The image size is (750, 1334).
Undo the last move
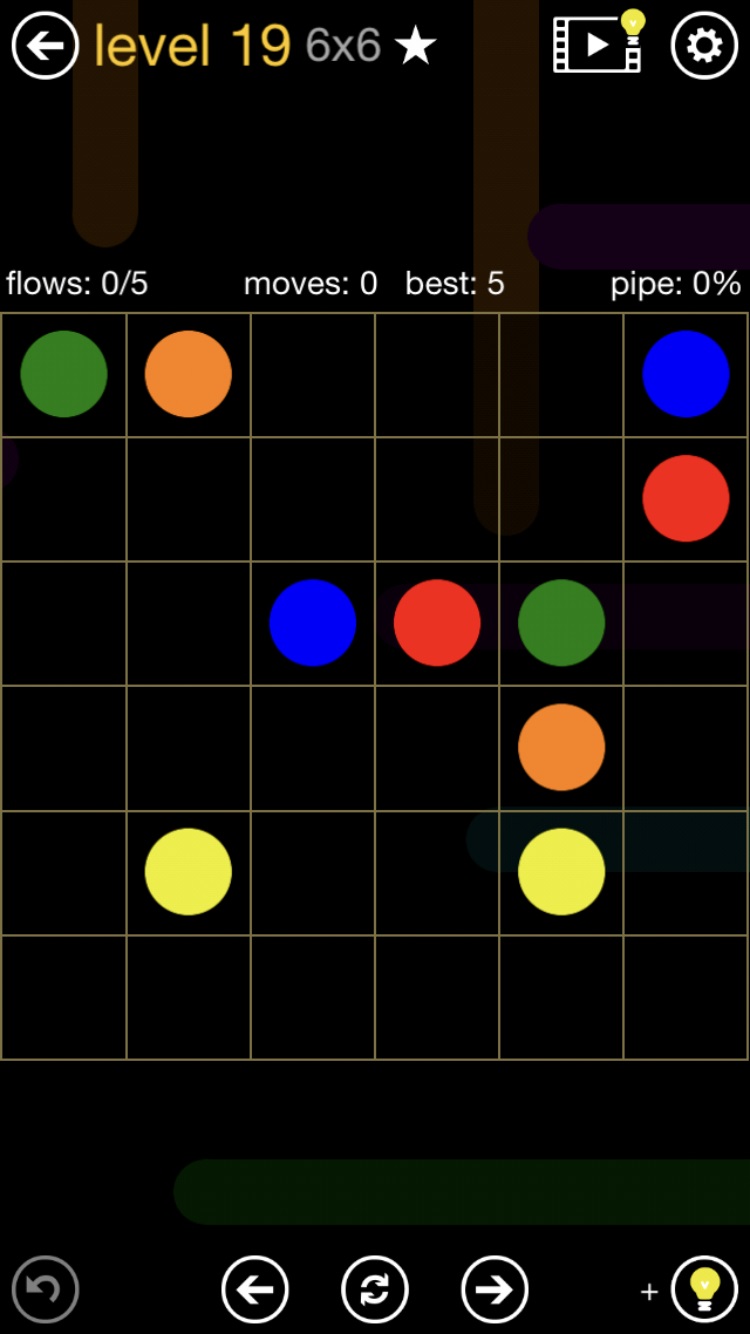(x=45, y=1289)
